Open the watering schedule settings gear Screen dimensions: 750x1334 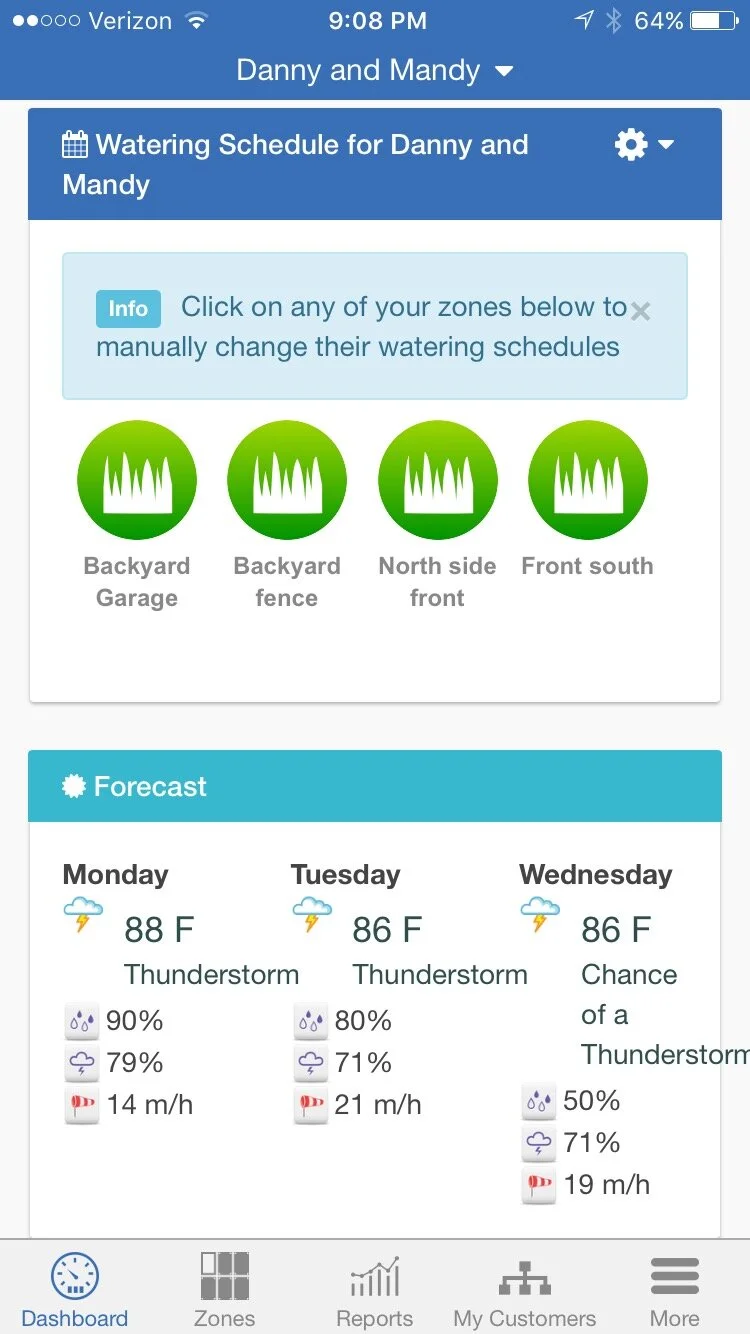point(643,146)
